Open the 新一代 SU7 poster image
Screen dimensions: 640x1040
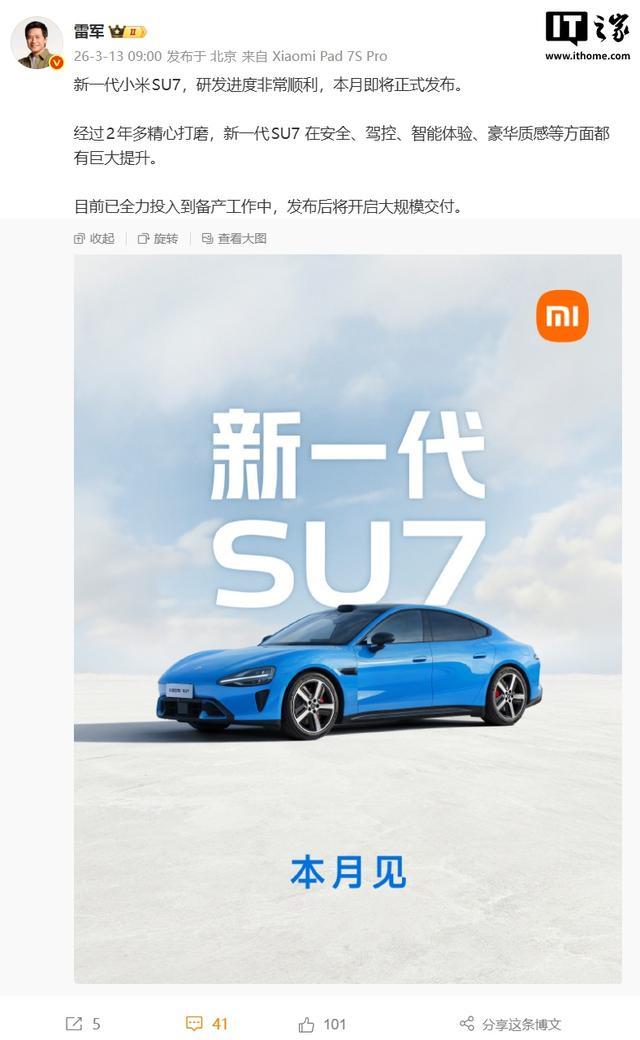point(348,618)
